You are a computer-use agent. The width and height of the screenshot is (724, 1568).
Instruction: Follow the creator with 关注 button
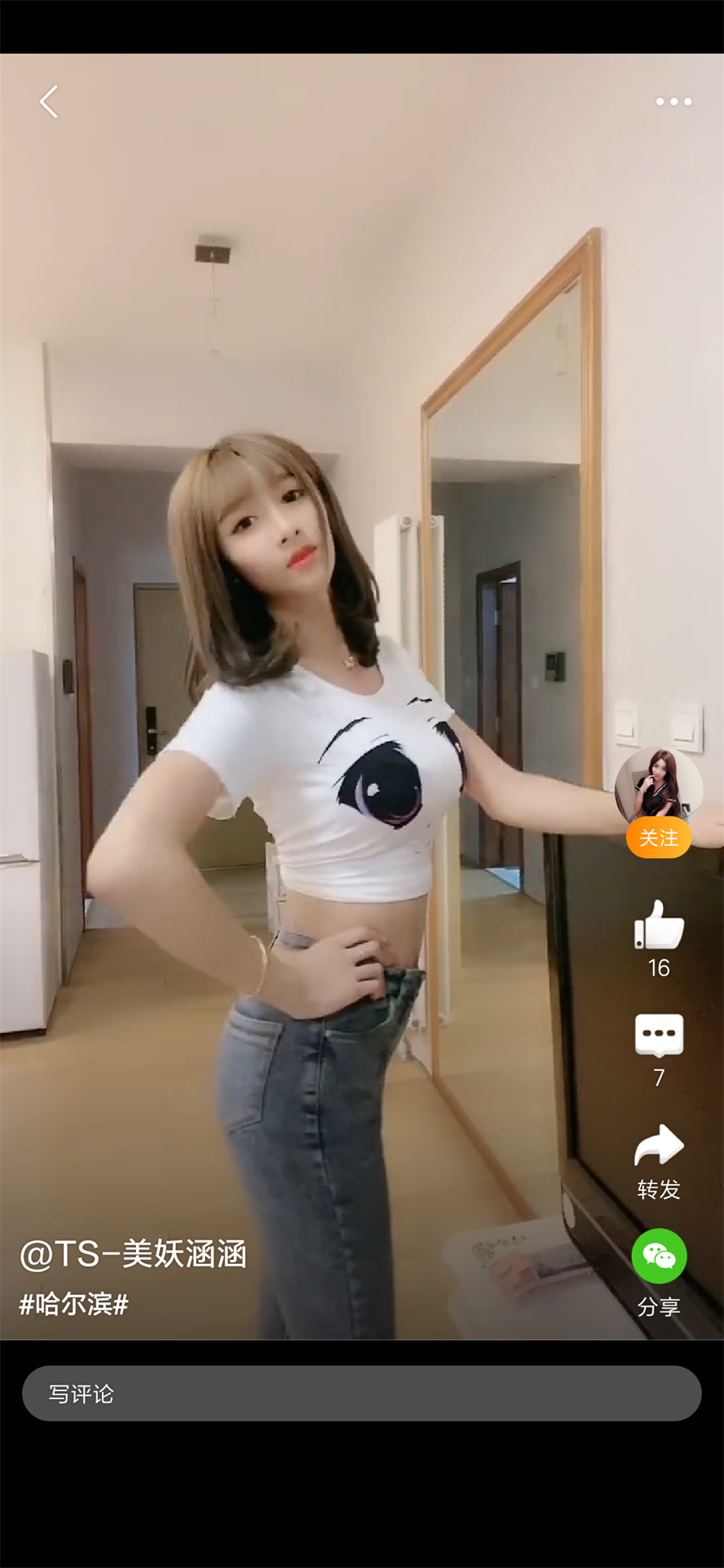(659, 838)
